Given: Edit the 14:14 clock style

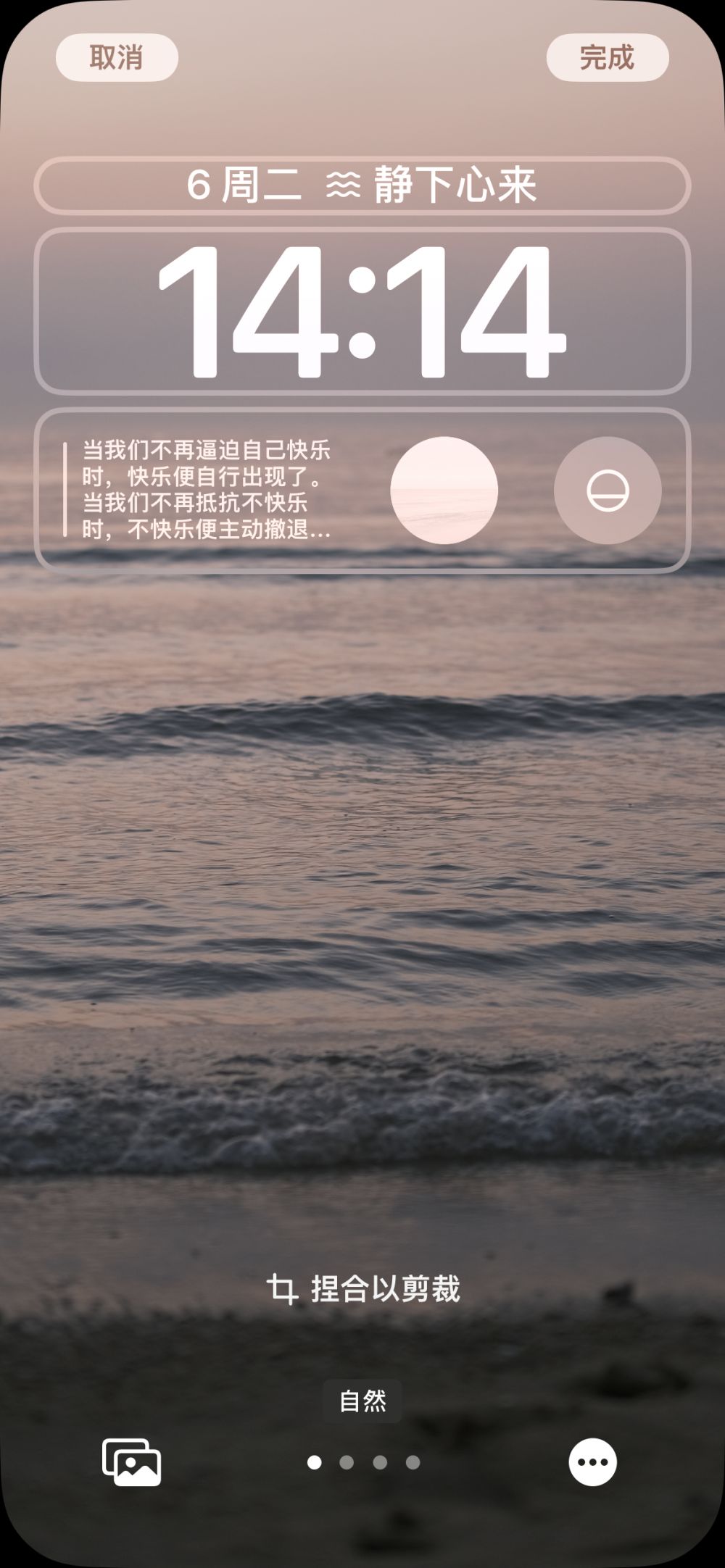Looking at the screenshot, I should 362,312.
